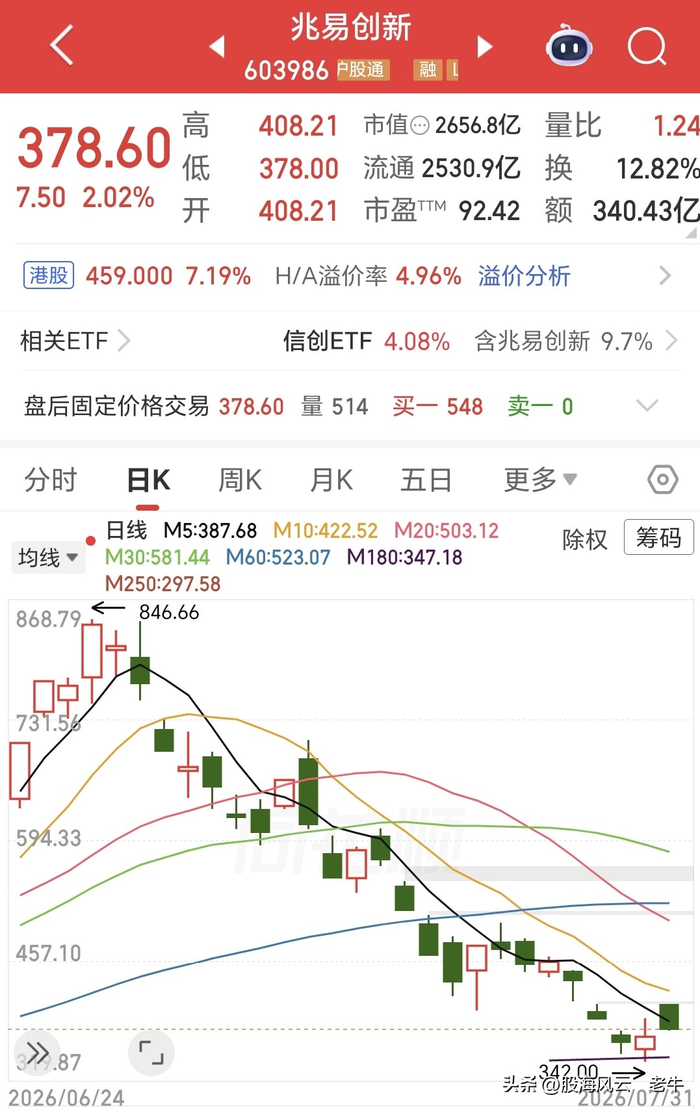Viewport: 700px width, 1109px height.
Task: Switch to the previous stock
Action: point(217,47)
